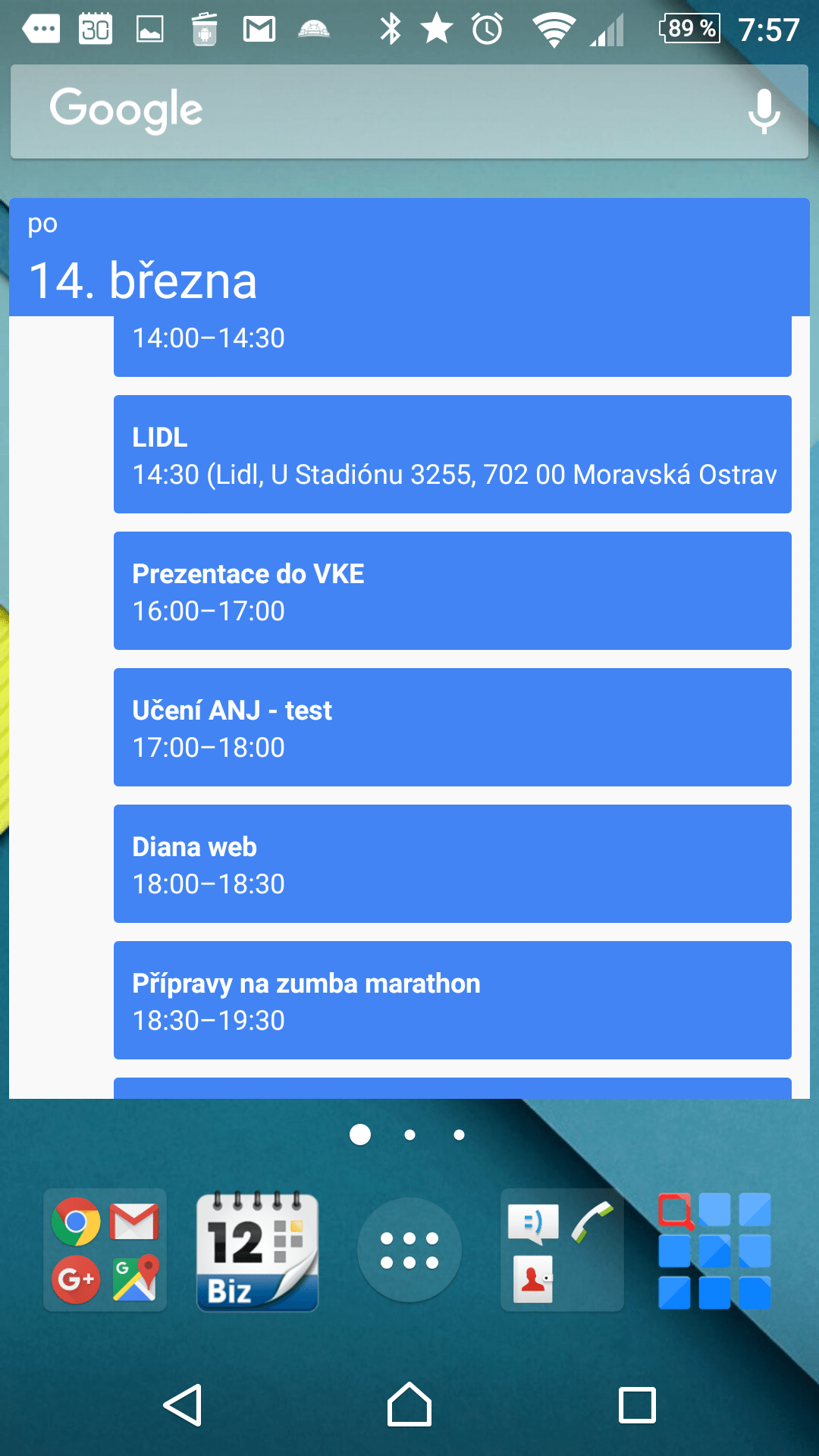Open Přípravy na zumba marathon event
819x1456 pixels.
[x=453, y=1000]
